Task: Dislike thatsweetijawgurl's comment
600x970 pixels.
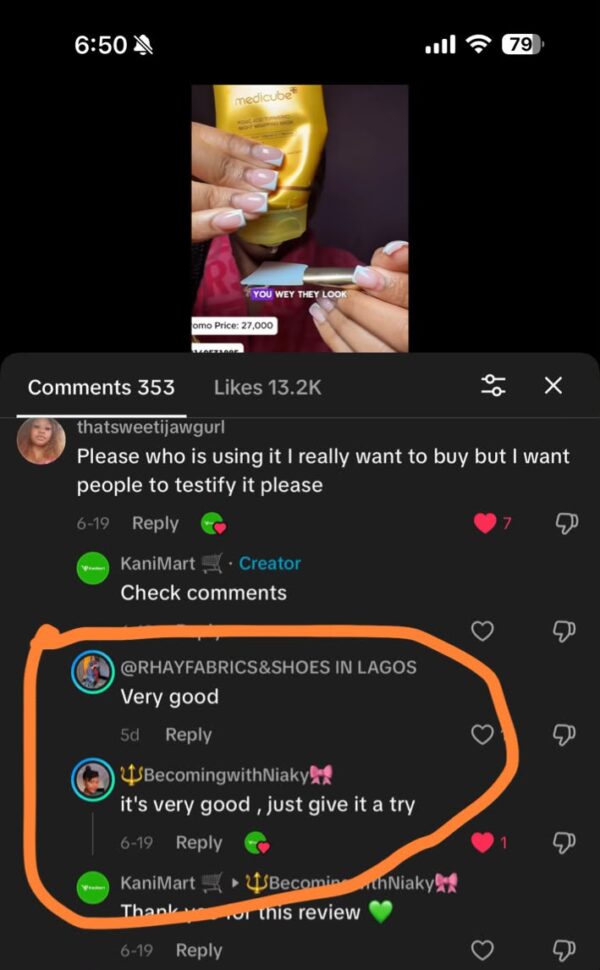Action: point(566,523)
